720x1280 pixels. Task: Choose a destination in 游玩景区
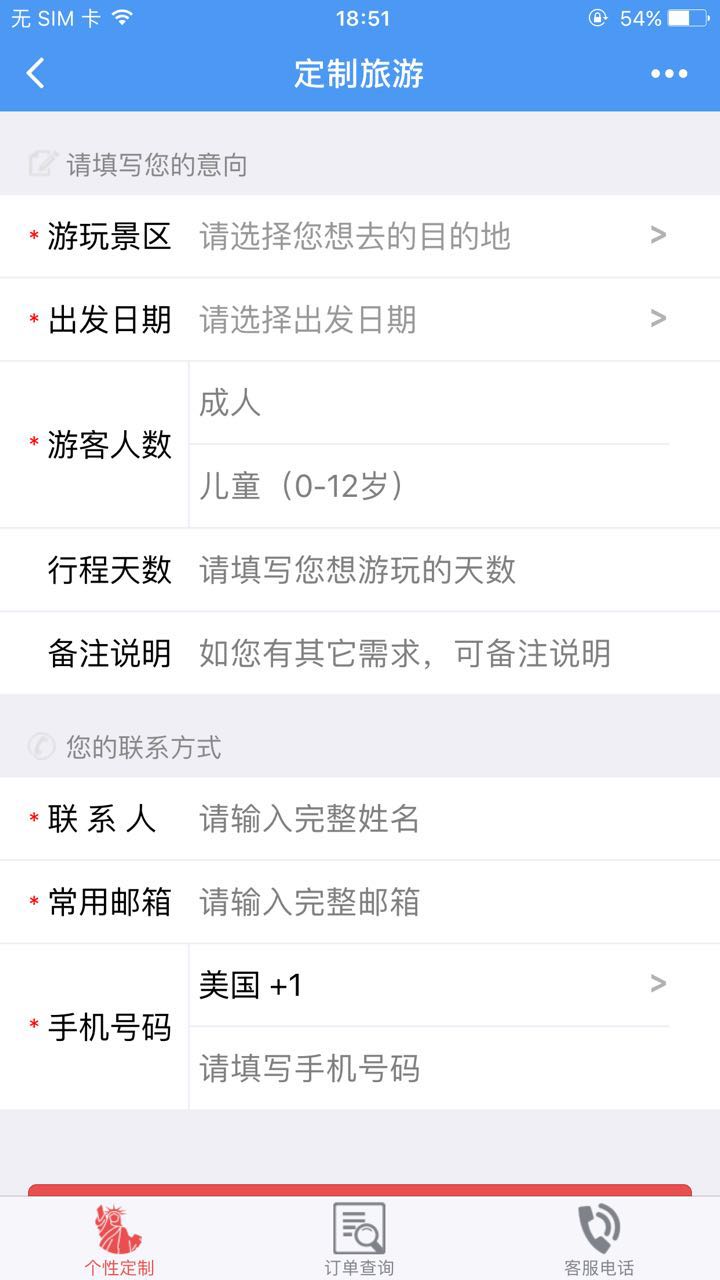(x=430, y=236)
